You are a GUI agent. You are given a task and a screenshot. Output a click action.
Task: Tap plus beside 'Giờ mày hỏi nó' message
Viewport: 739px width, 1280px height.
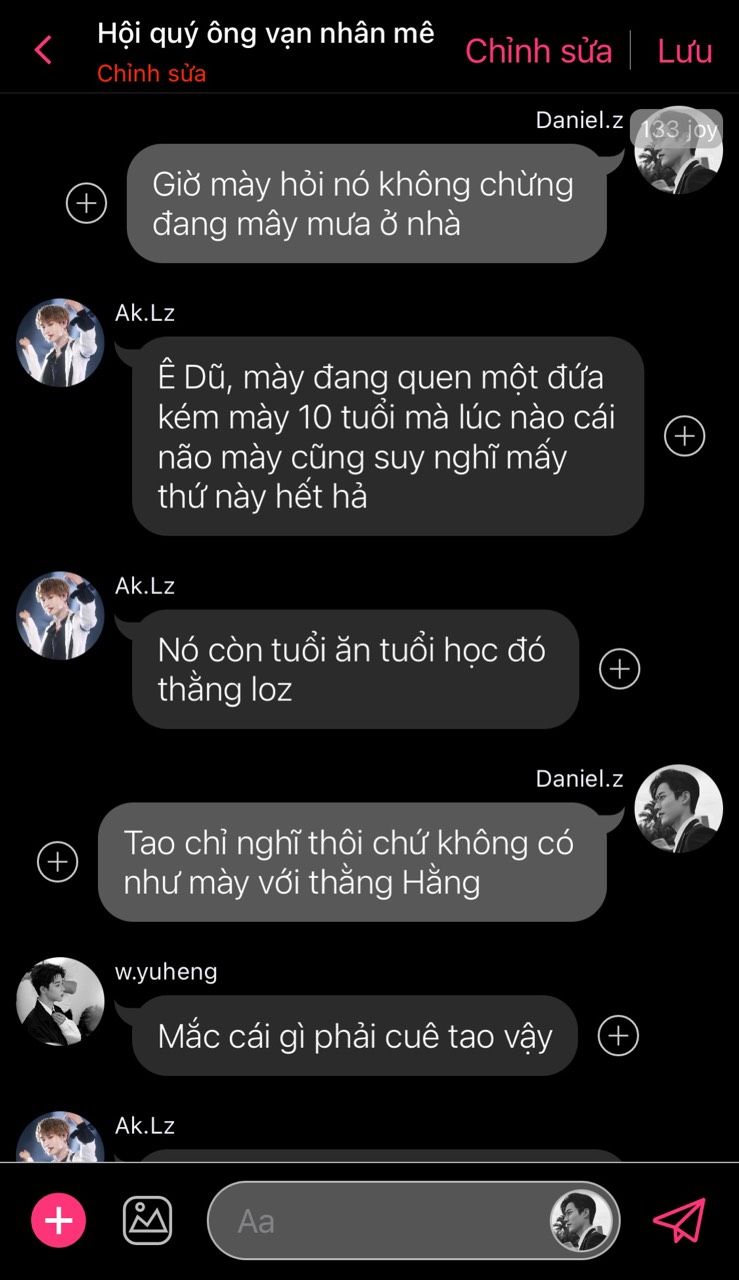tap(86, 203)
